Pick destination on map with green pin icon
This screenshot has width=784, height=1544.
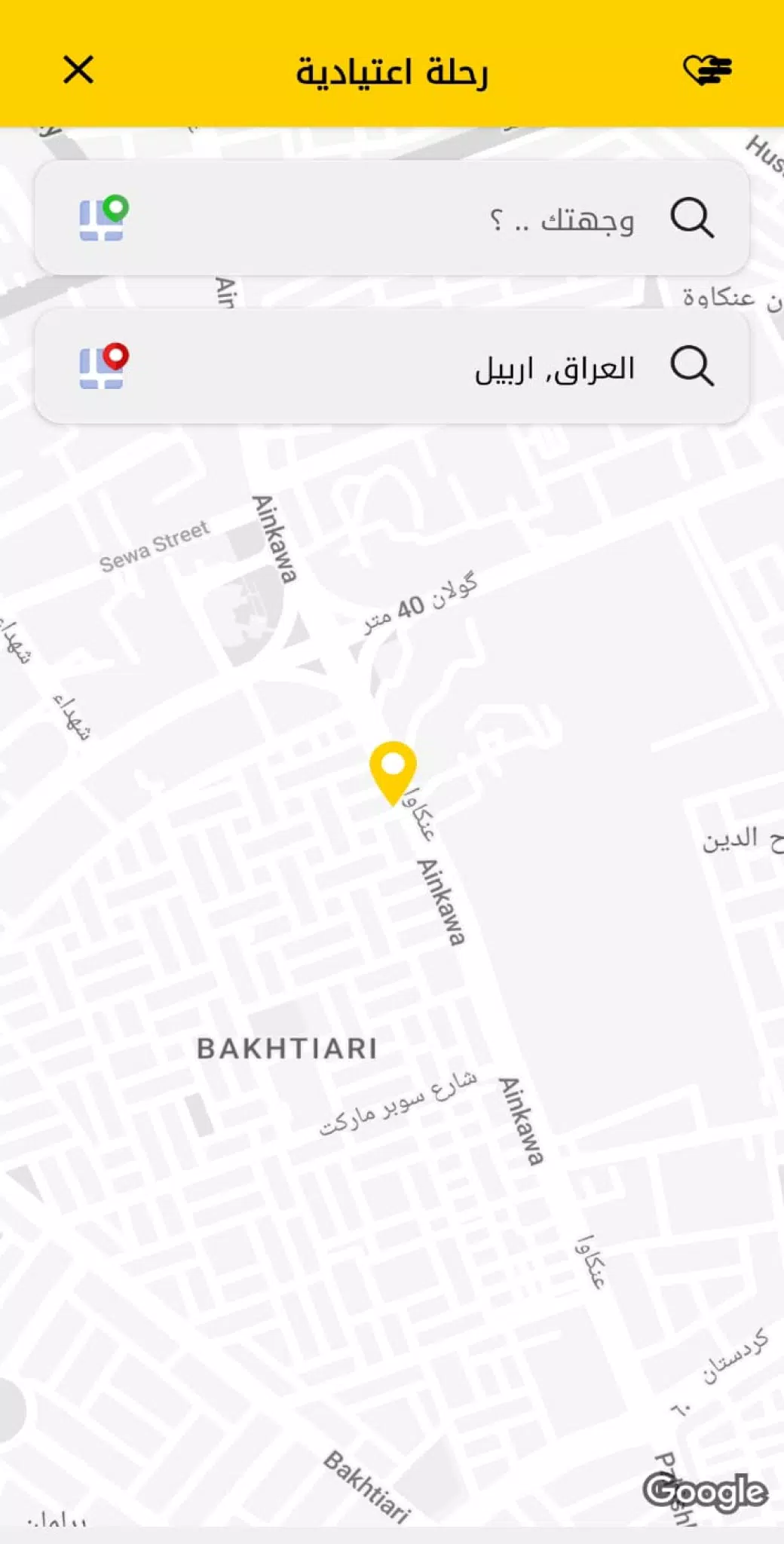click(x=103, y=219)
